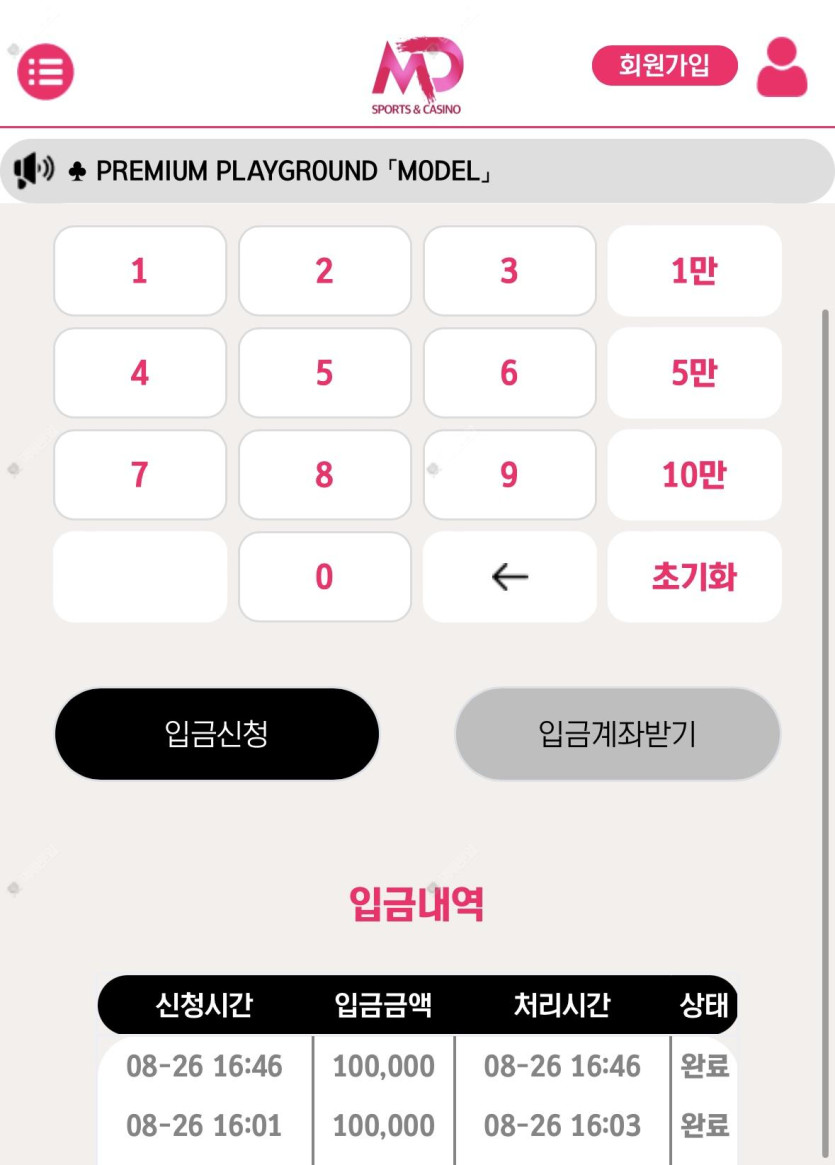Enter digit 9 on keypad
The width and height of the screenshot is (835, 1165).
pos(509,475)
